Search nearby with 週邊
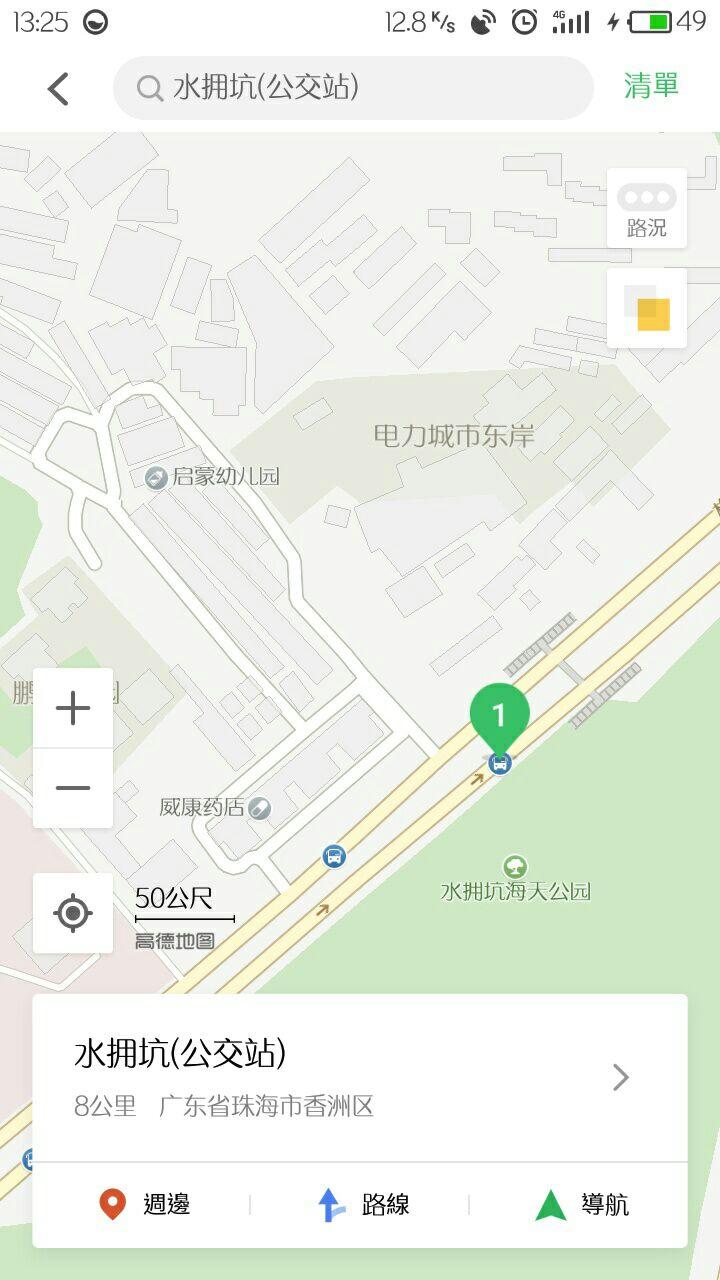This screenshot has height=1280, width=720. pos(144,1205)
